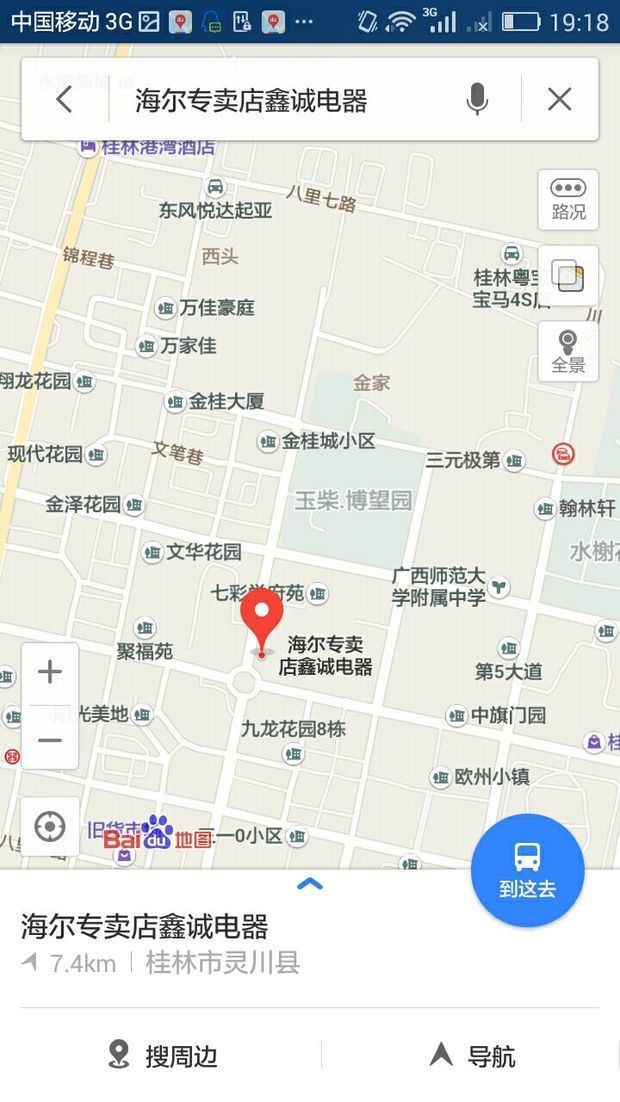Image resolution: width=620 pixels, height=1102 pixels.
Task: Edit the search text 海尔专卖店鑫诚电器
Action: [252, 100]
